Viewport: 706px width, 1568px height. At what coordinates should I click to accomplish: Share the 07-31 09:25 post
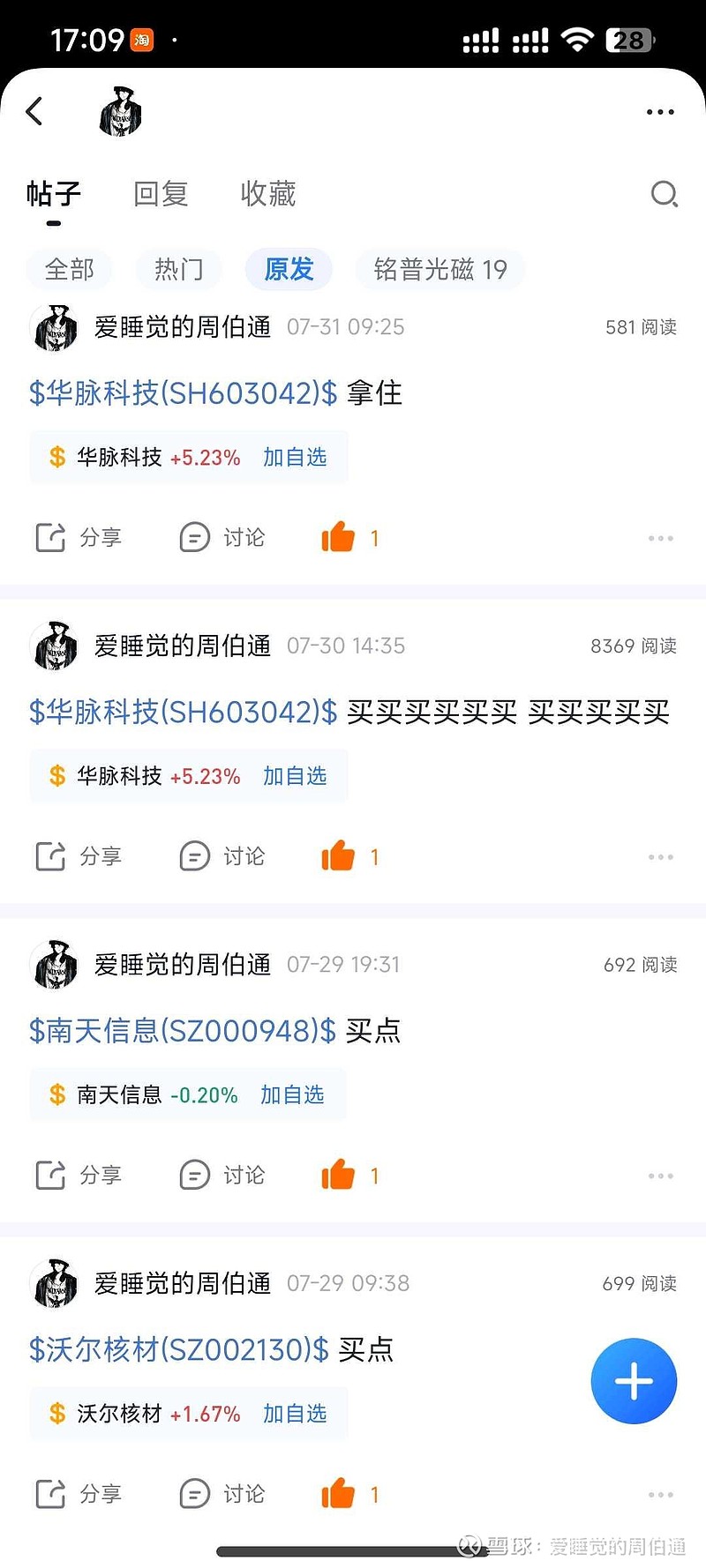[78, 537]
